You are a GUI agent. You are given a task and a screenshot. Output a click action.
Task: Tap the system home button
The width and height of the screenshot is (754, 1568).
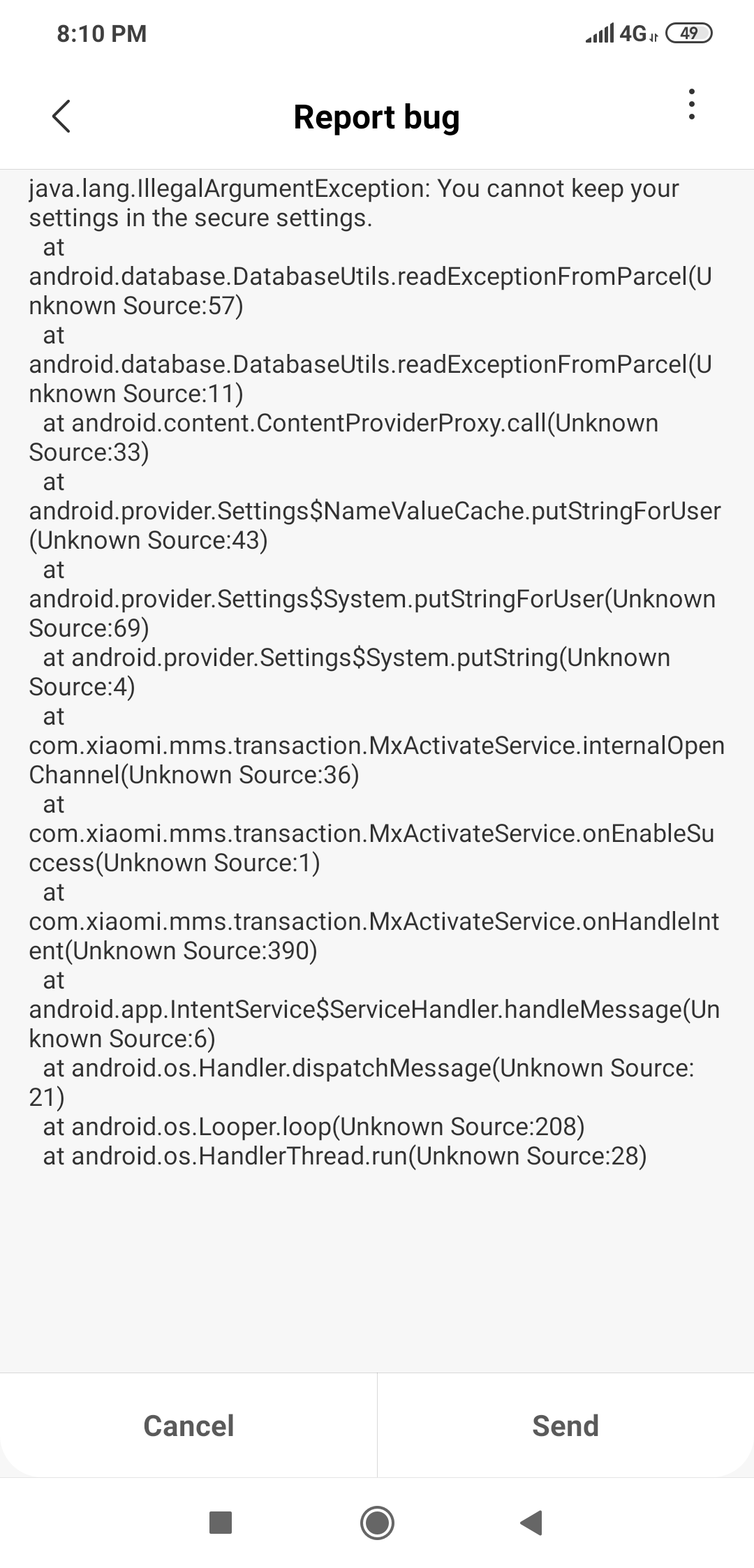coord(377,1522)
